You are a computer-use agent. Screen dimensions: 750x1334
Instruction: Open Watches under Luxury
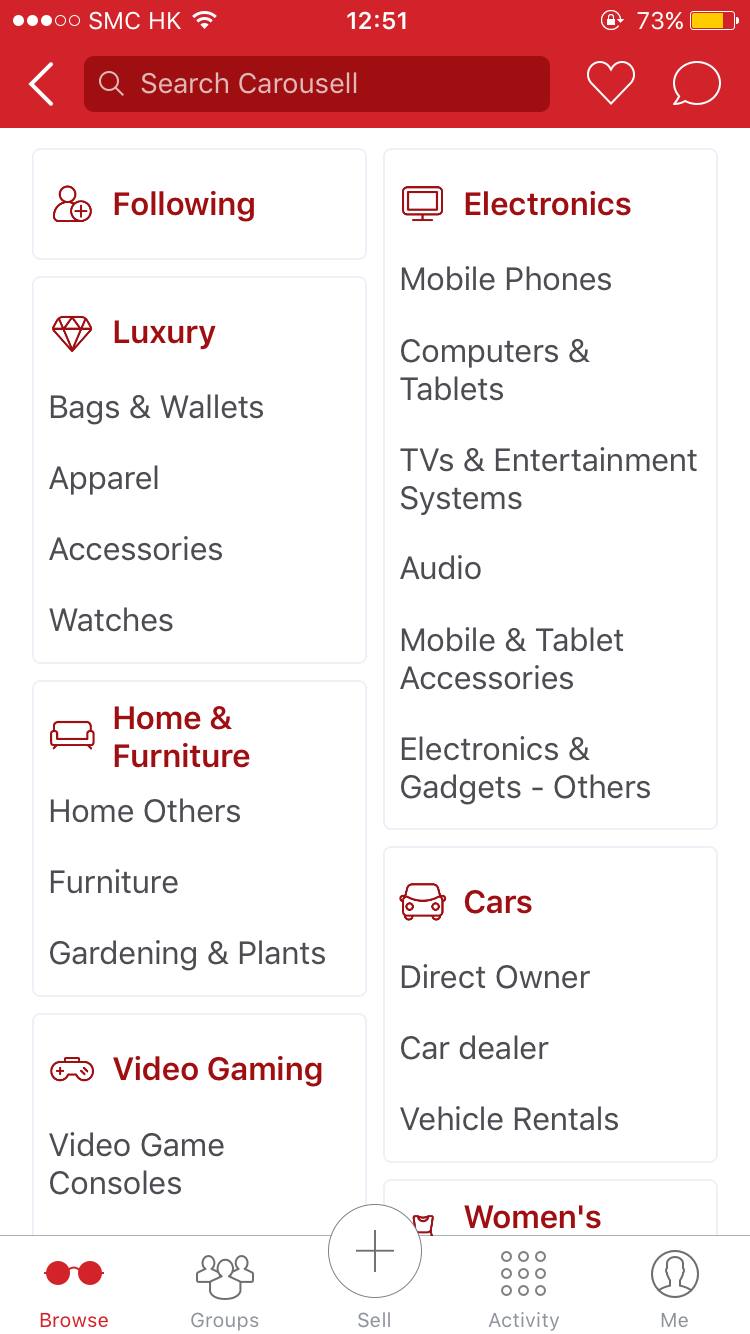click(112, 620)
